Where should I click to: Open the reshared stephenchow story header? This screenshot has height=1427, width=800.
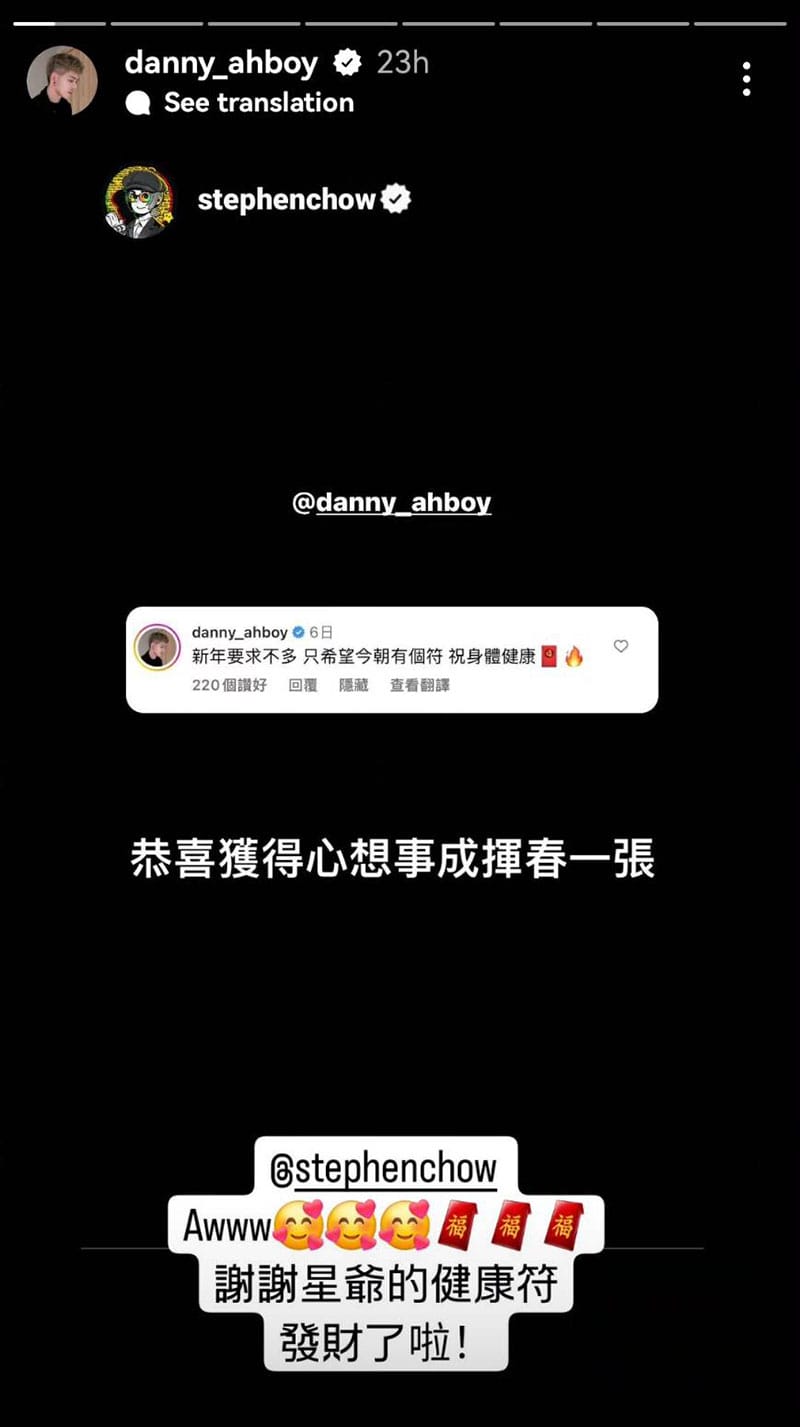pyautogui.click(x=286, y=200)
